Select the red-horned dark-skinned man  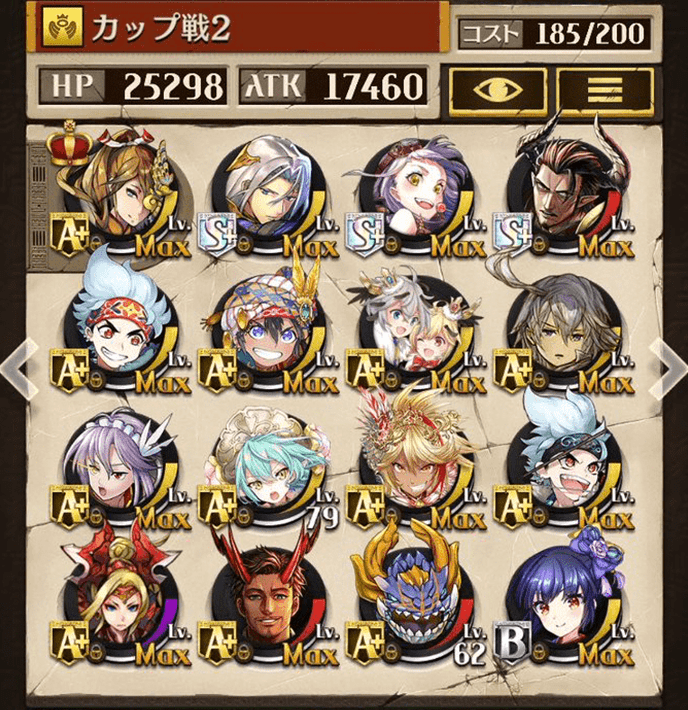(270, 610)
